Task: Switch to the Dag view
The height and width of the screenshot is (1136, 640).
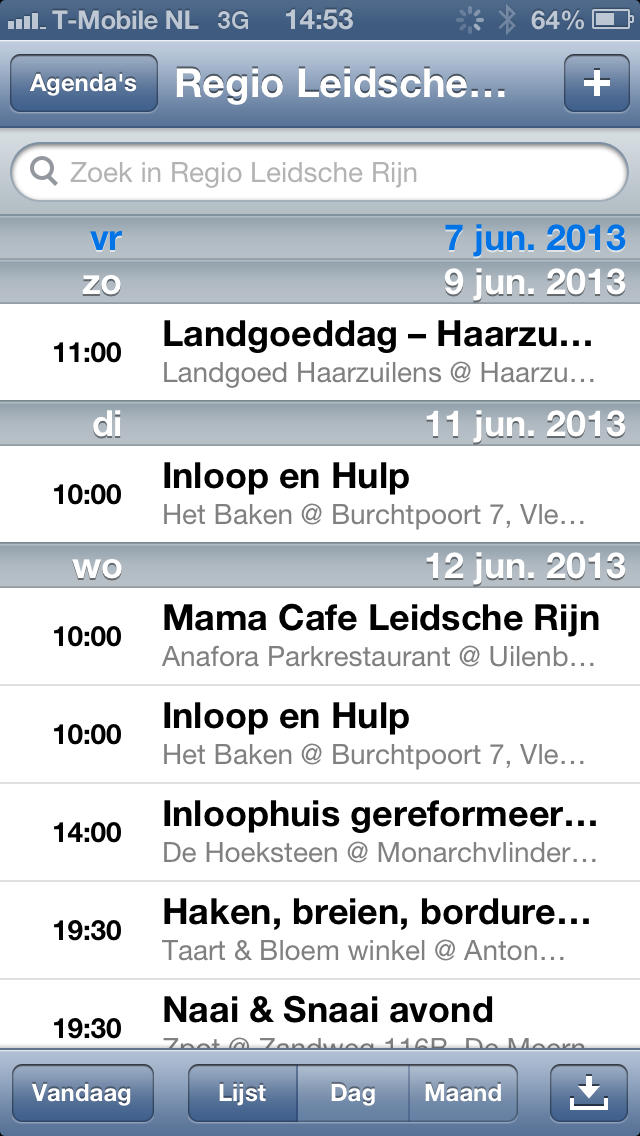Action: [x=352, y=1092]
